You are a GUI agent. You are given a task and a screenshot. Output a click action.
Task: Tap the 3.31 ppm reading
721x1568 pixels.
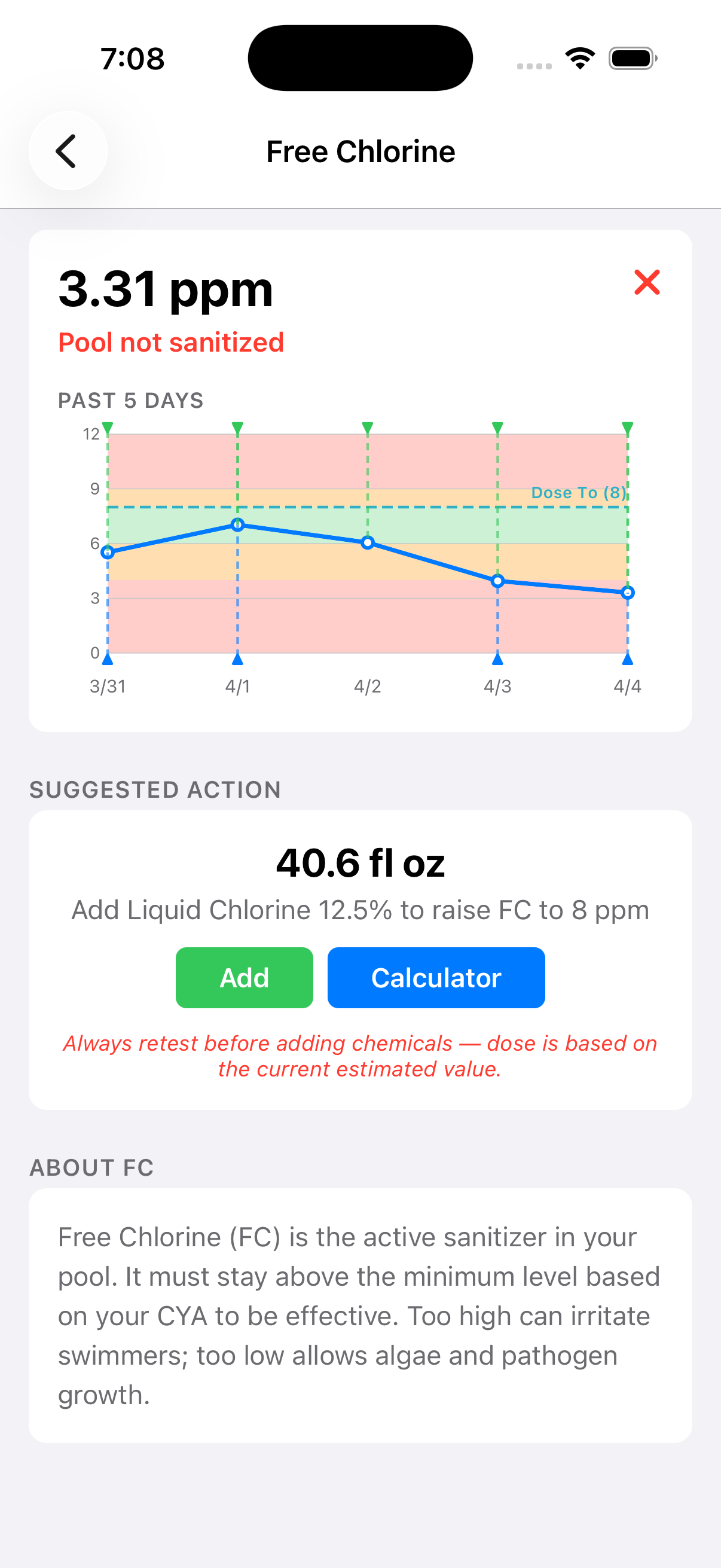(165, 289)
